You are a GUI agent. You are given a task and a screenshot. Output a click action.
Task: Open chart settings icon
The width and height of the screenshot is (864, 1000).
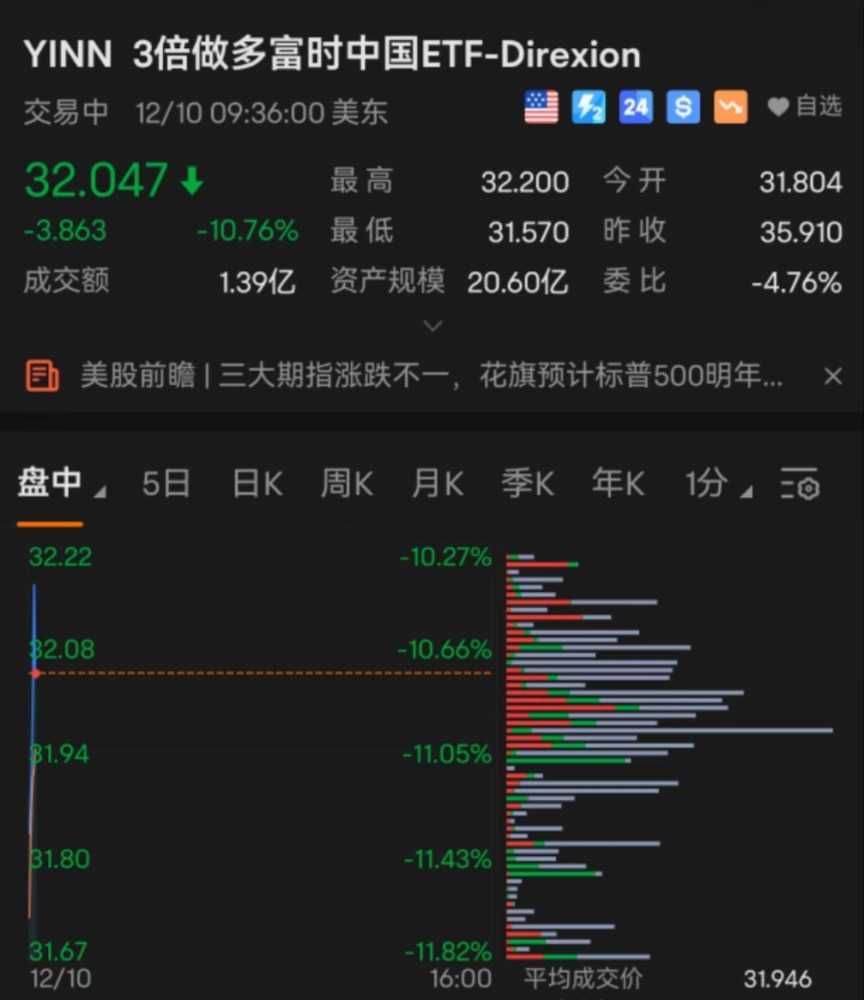pyautogui.click(x=800, y=486)
